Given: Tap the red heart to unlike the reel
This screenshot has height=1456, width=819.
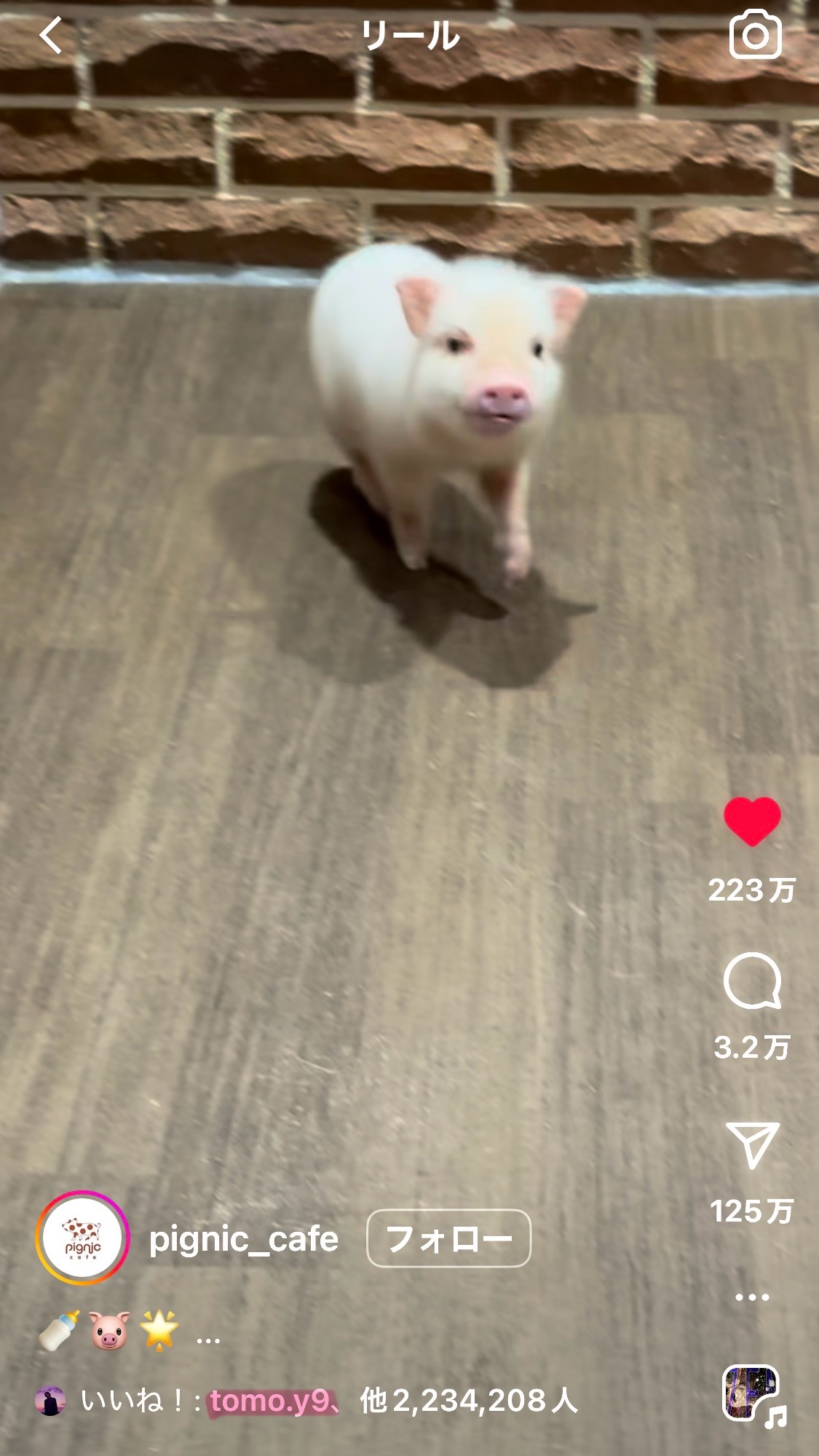Looking at the screenshot, I should (752, 822).
